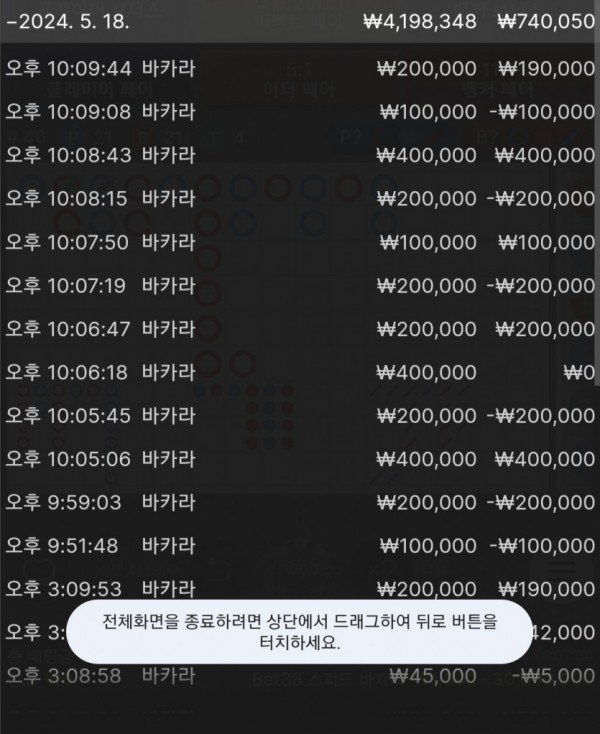Select the 오후 10:08:15 바카라 entry
600x734 pixels.
[x=300, y=198]
